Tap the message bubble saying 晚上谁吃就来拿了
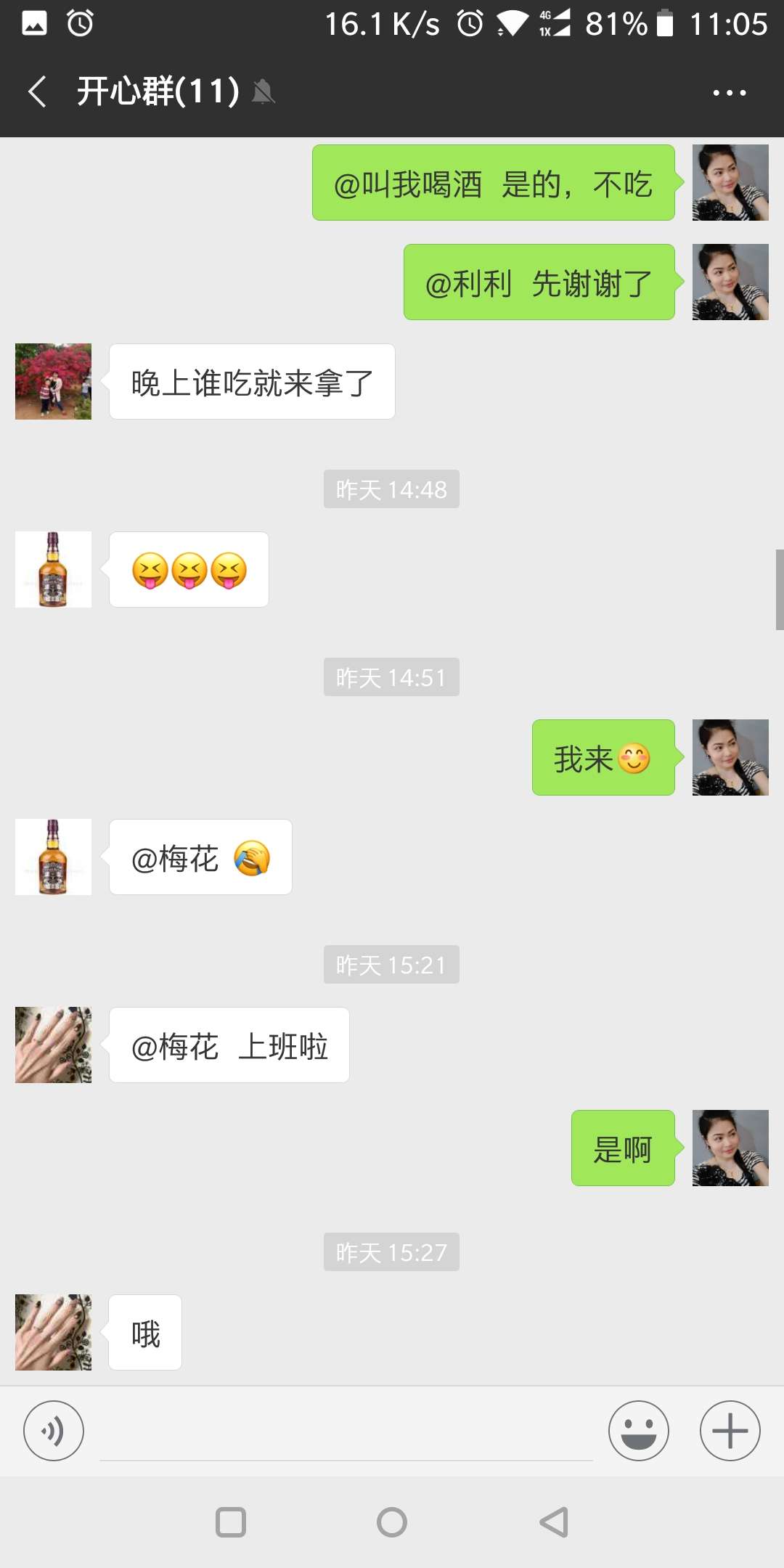This screenshot has height=1568, width=784. pos(250,381)
